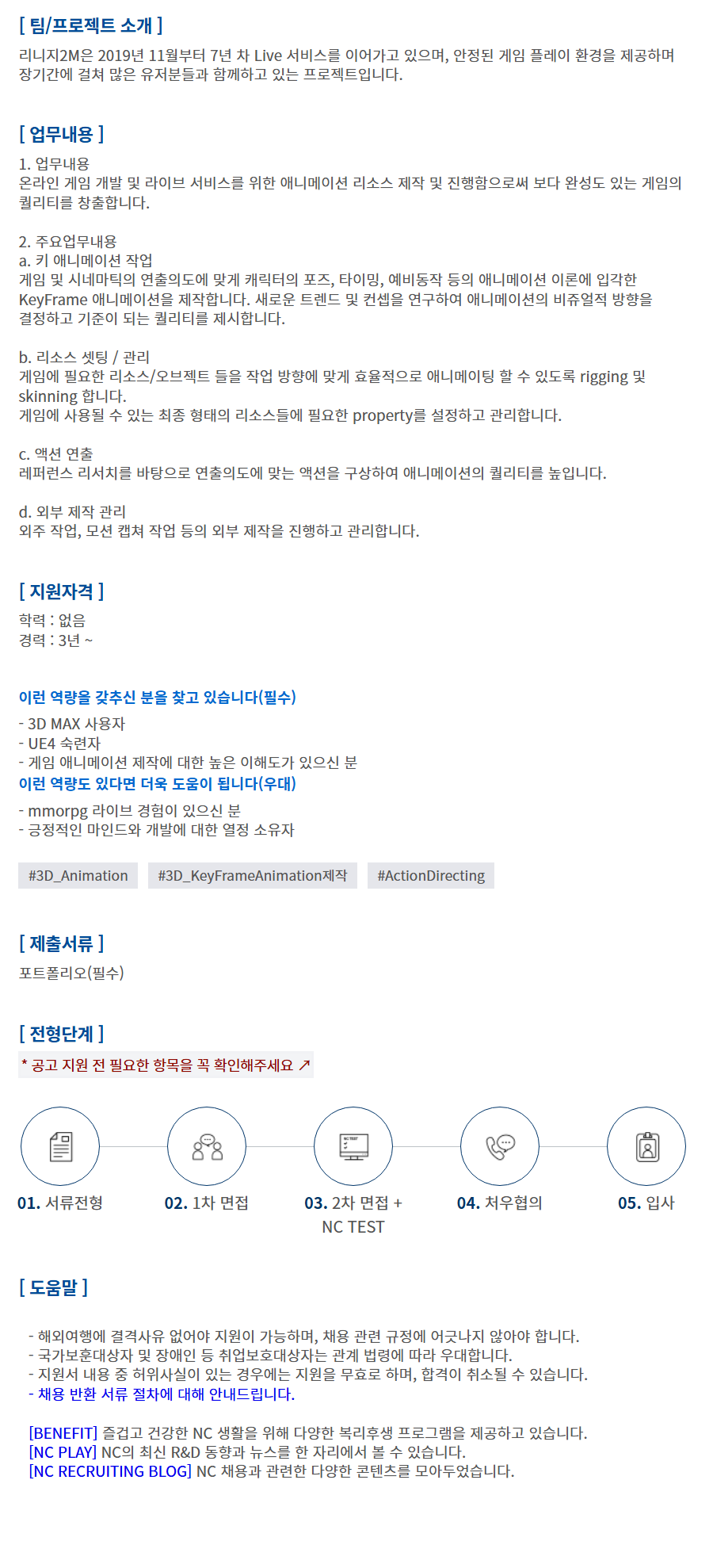
Task: Open the 채용 반환 서류 절차 안내 link
Action: point(162,1394)
